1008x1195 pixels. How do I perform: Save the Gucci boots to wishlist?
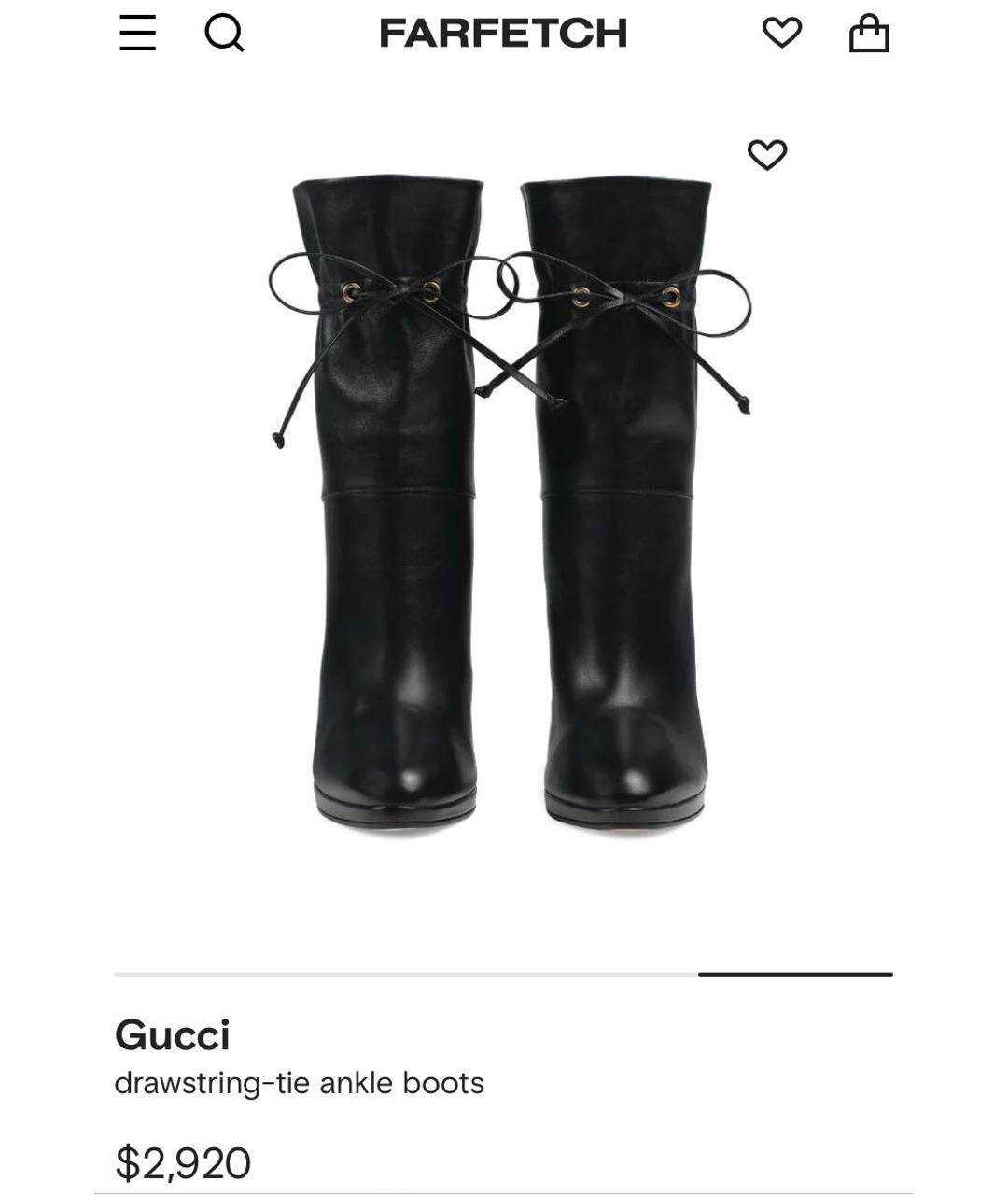[x=767, y=155]
